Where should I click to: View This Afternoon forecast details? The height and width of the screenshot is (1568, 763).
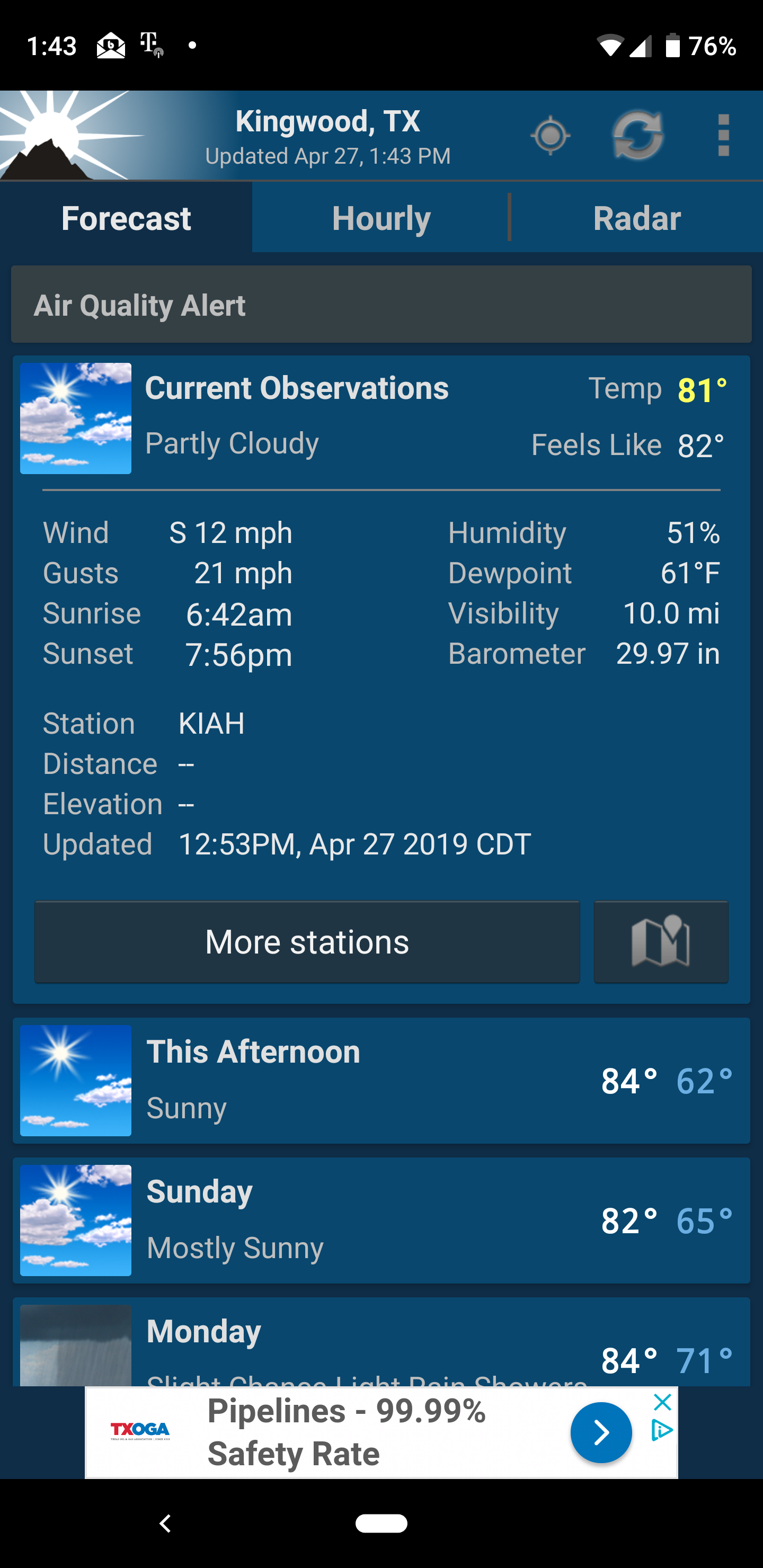[381, 1081]
